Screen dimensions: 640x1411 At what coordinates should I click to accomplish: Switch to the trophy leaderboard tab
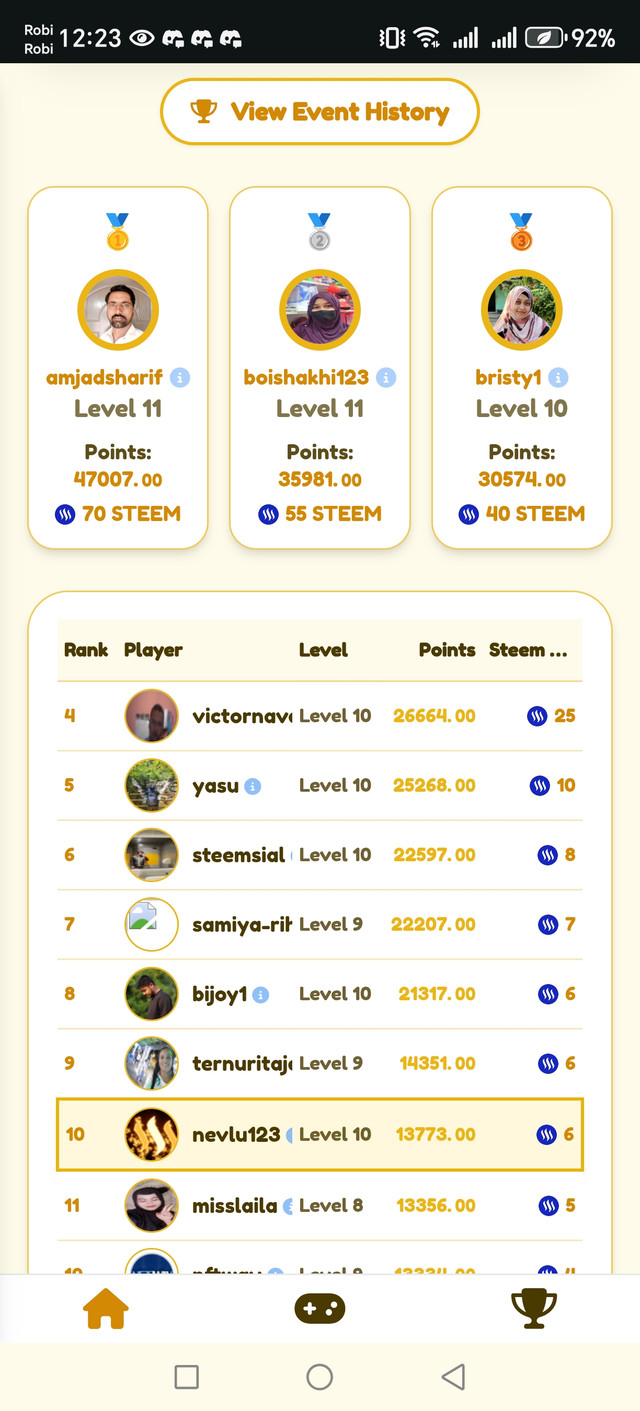[533, 1307]
